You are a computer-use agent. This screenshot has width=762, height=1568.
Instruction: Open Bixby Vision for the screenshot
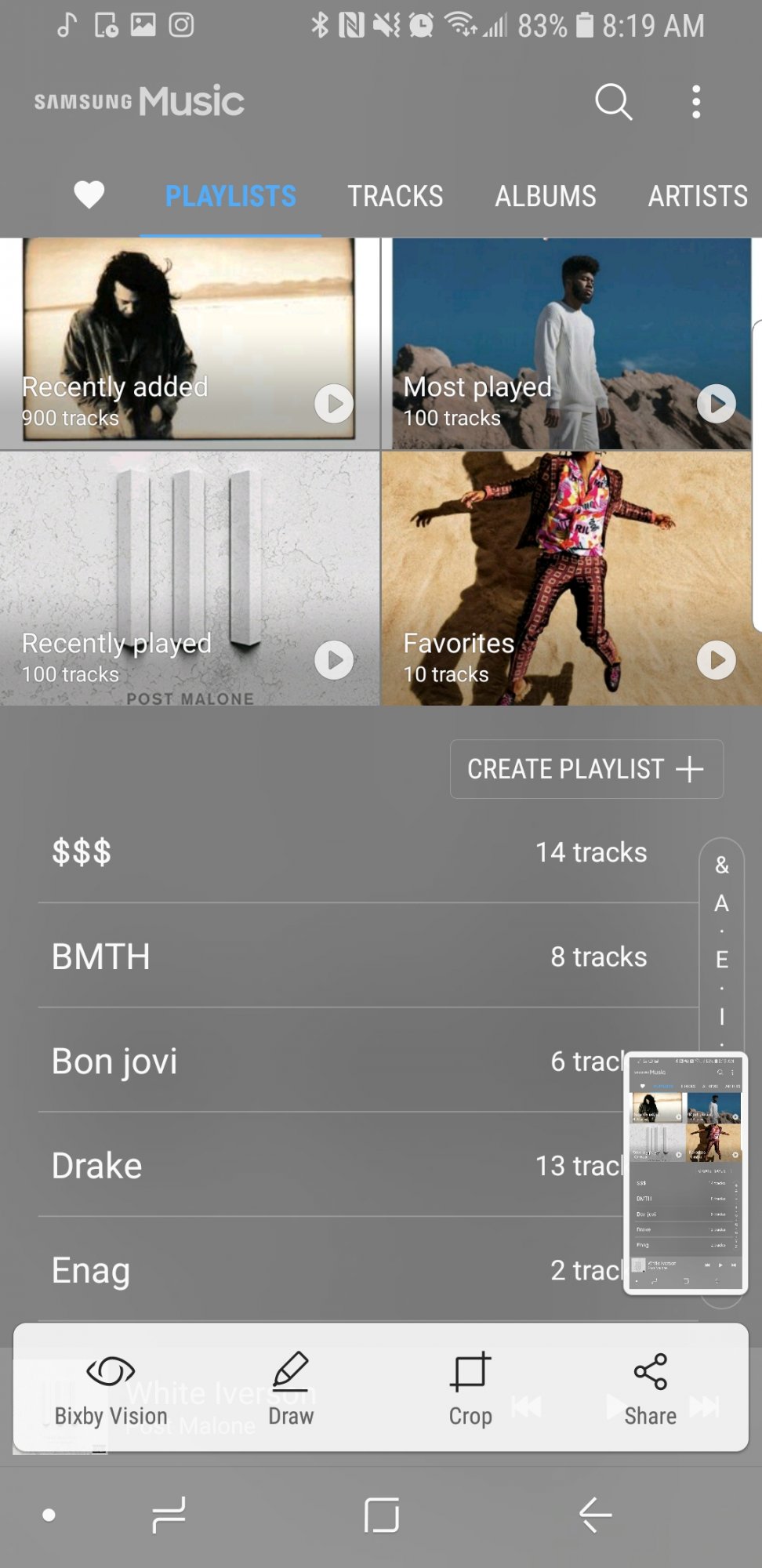click(111, 1389)
